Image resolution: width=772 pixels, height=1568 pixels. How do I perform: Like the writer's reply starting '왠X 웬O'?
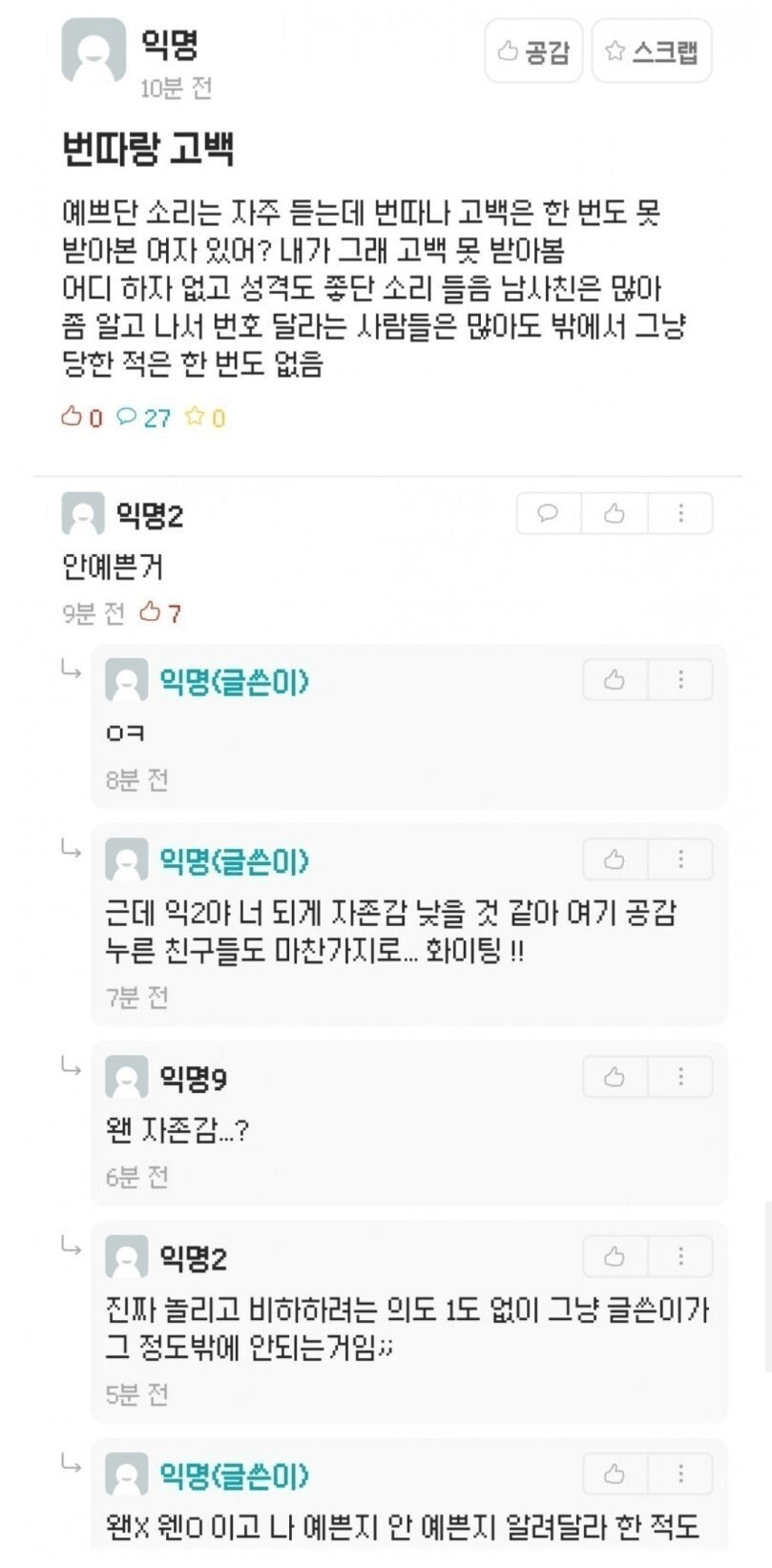coord(615,1475)
